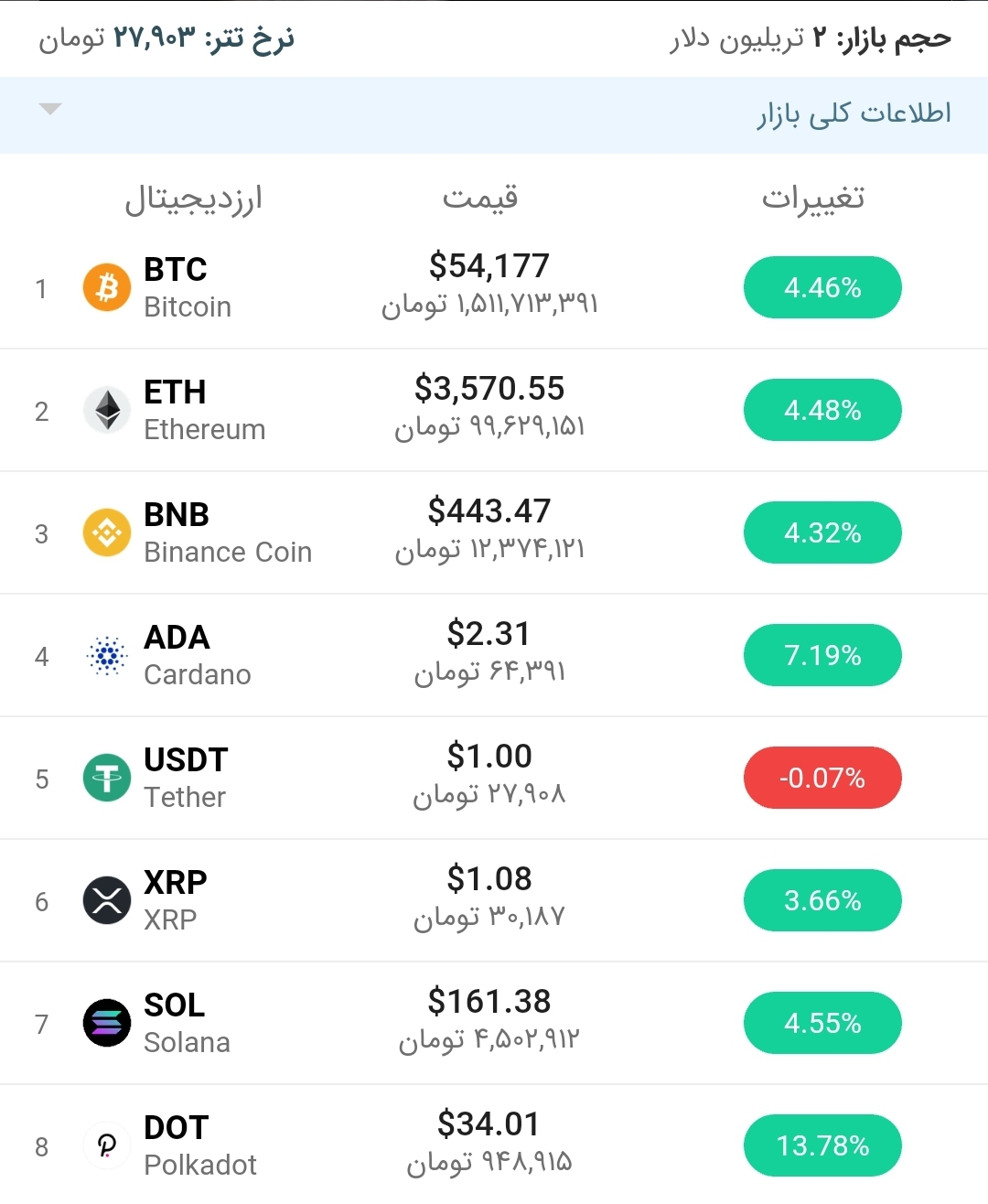Click the Polkadot DOT logo icon
The image size is (988, 1204).
tap(107, 1145)
